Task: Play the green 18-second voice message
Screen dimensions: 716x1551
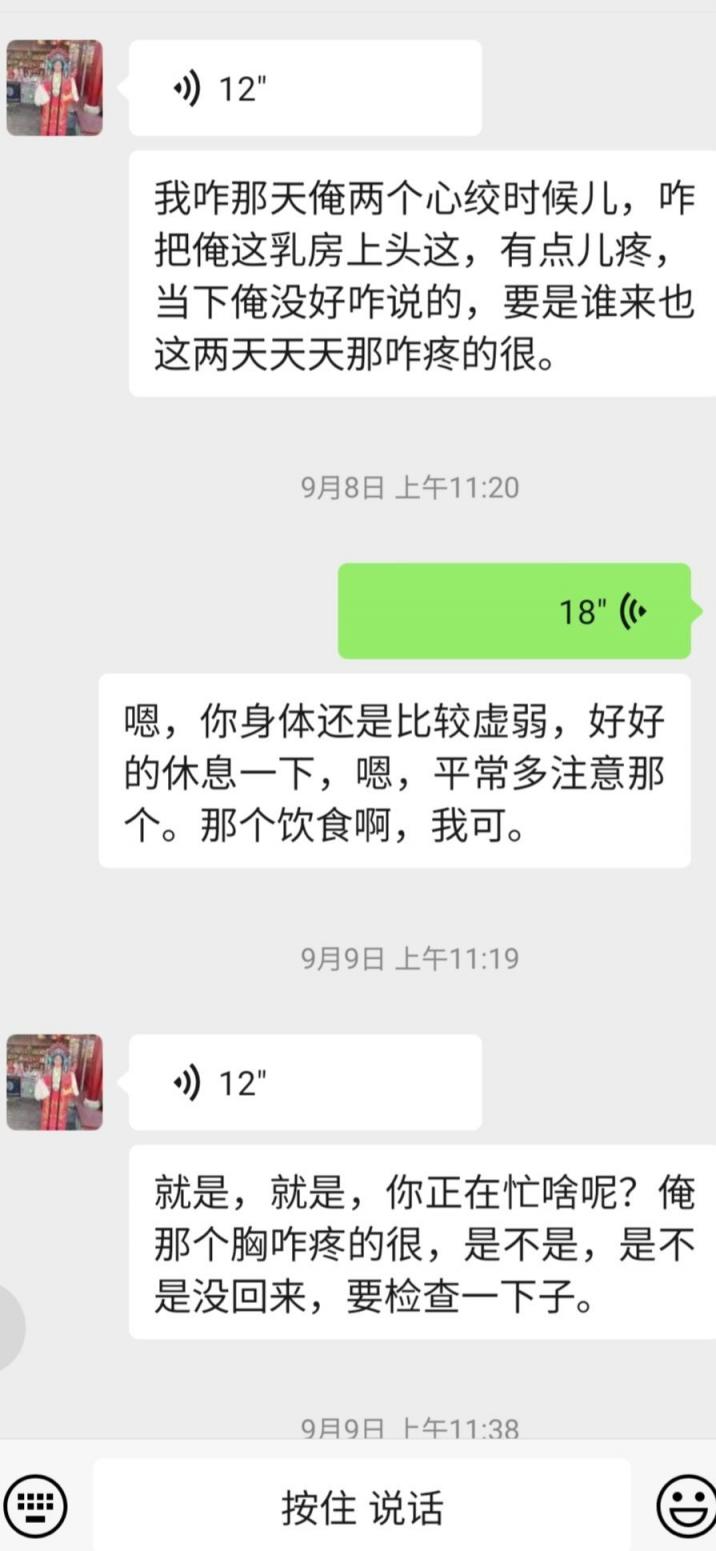Action: tap(514, 611)
